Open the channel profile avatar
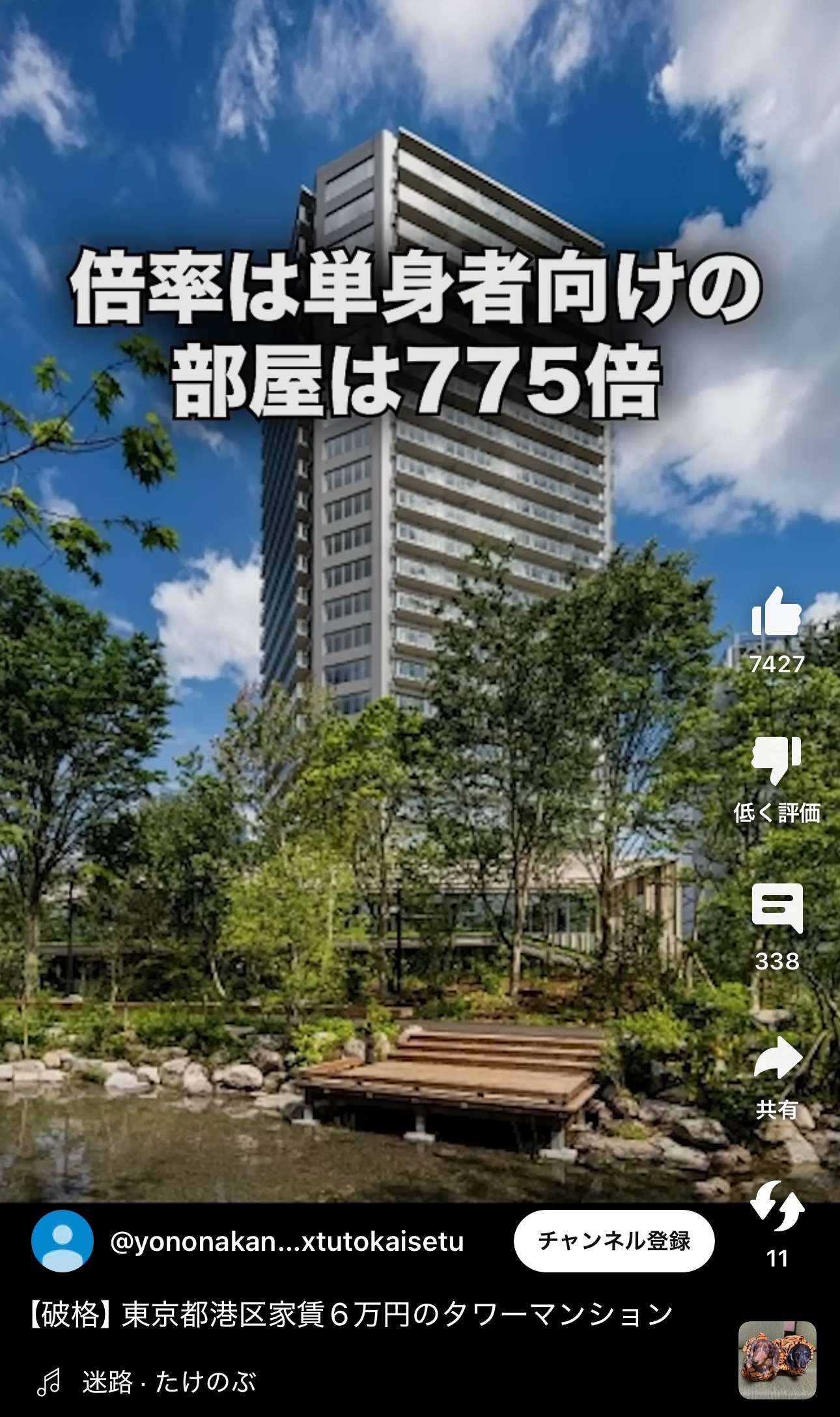 point(63,1241)
